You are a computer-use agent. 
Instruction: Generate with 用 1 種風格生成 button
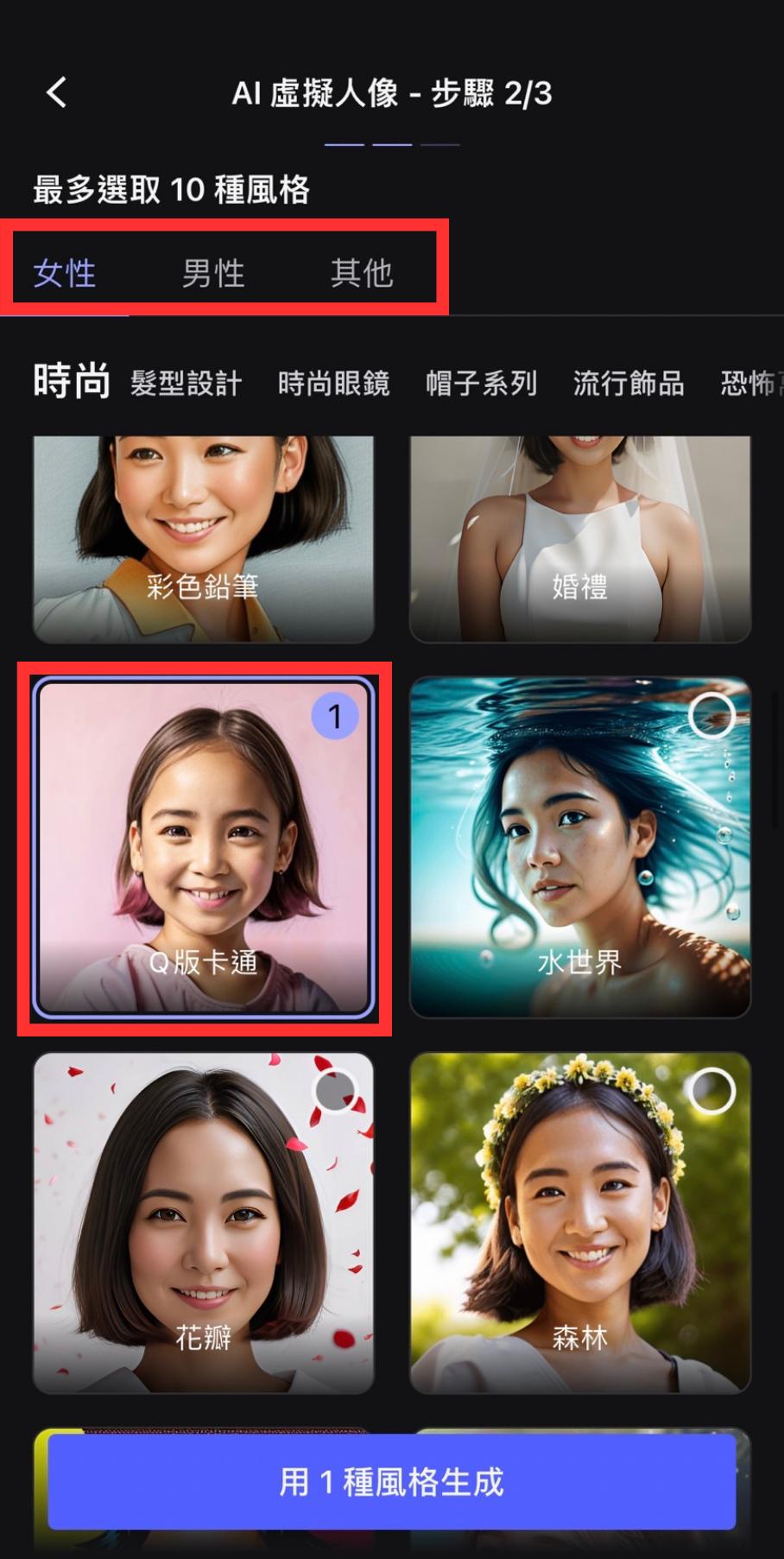pyautogui.click(x=391, y=1481)
